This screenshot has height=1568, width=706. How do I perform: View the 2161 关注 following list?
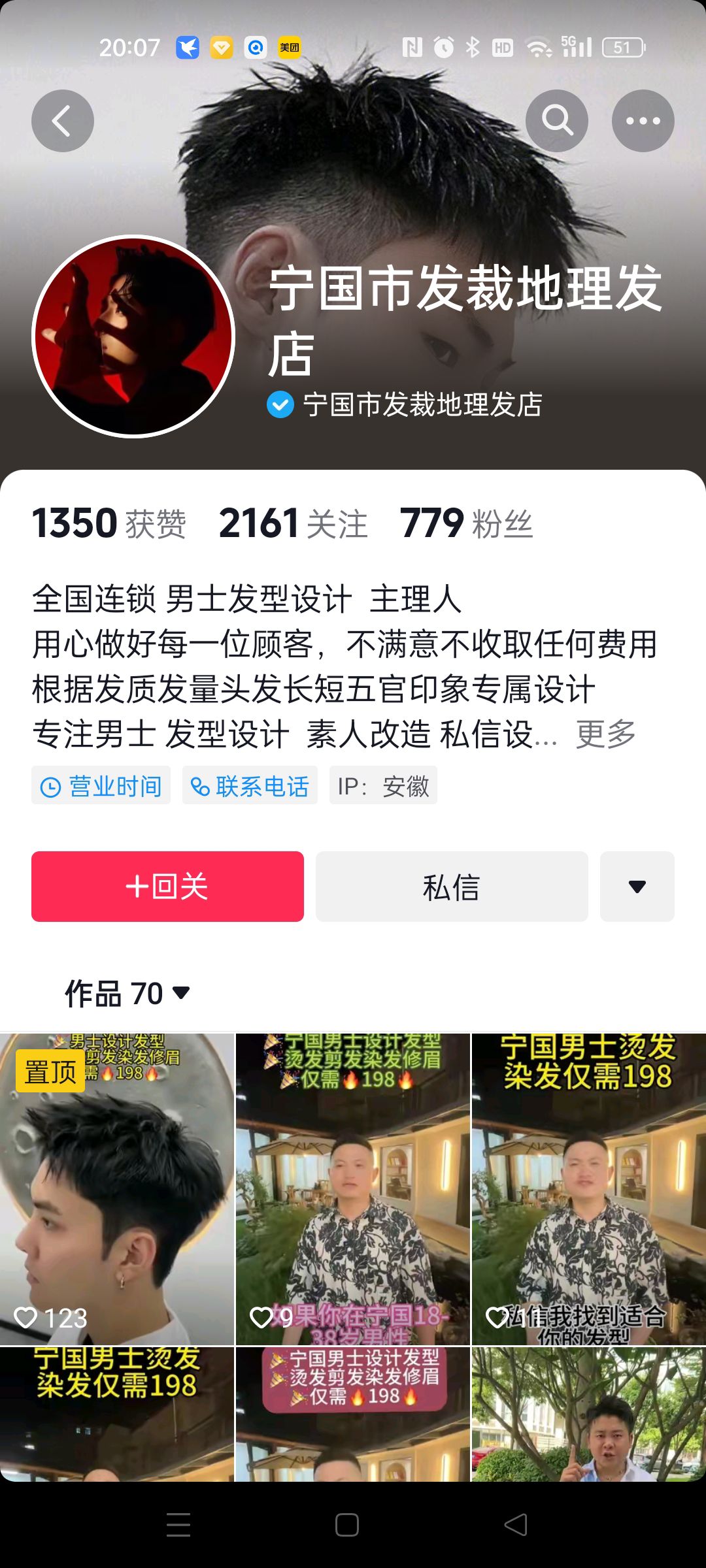pos(293,523)
